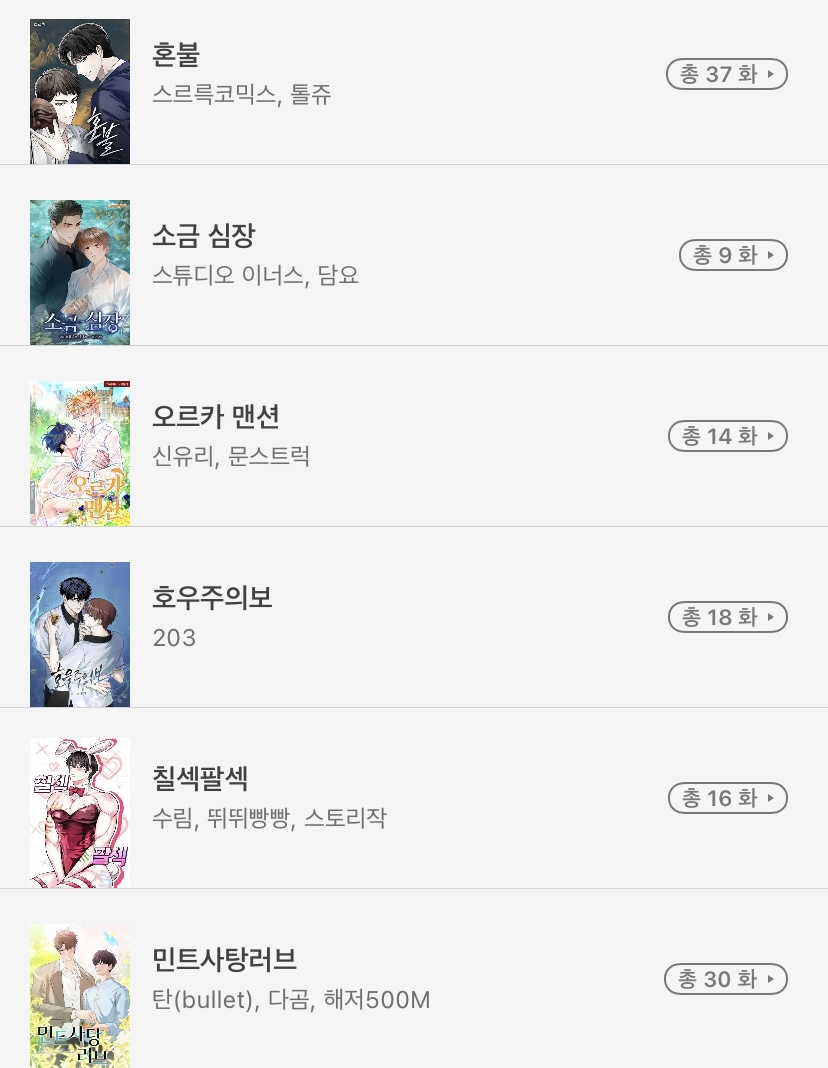Tap the 총 30 화 episodes button
The width and height of the screenshot is (828, 1068).
(726, 979)
